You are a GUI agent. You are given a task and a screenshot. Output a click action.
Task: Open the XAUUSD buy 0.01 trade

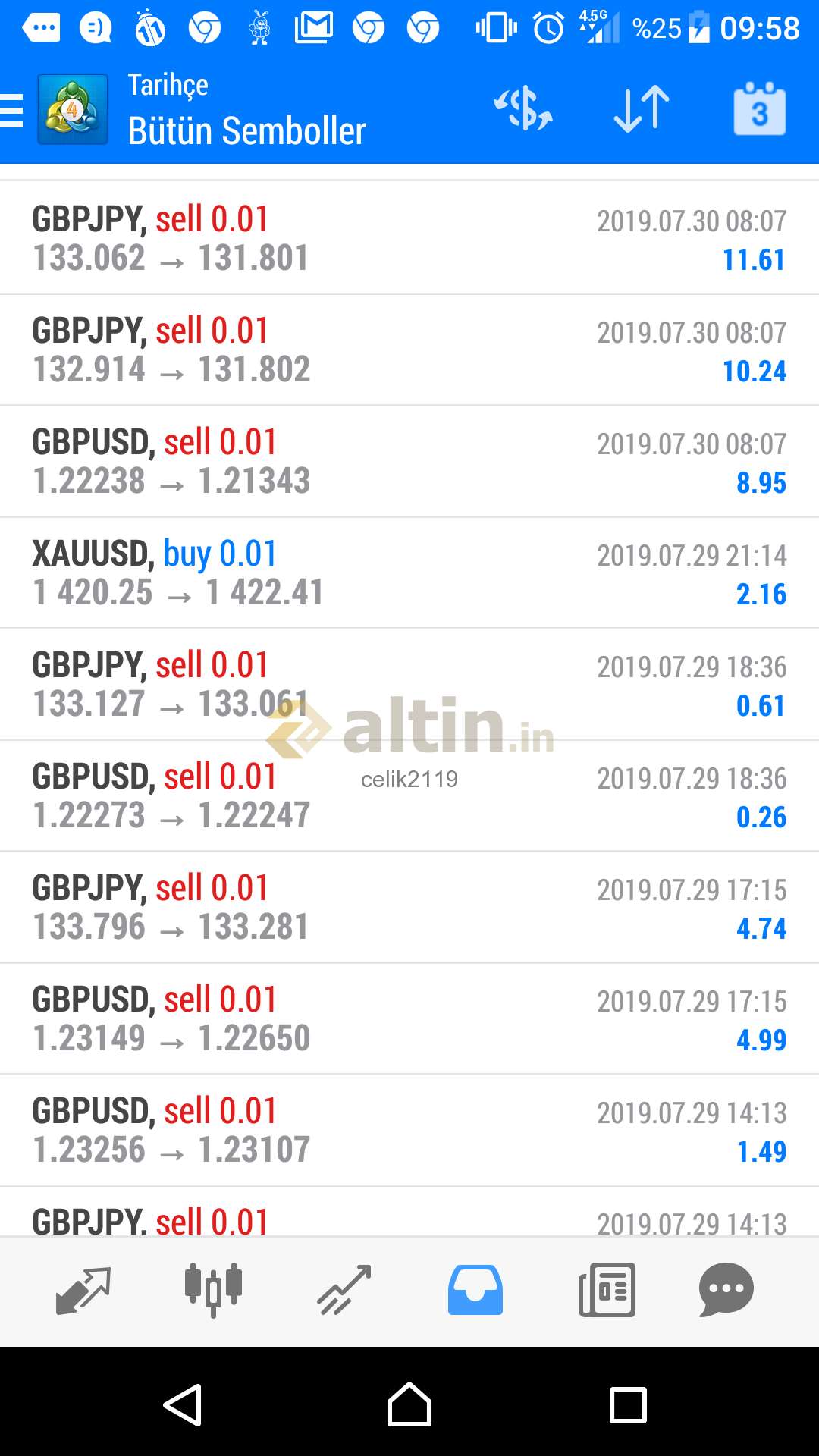409,573
